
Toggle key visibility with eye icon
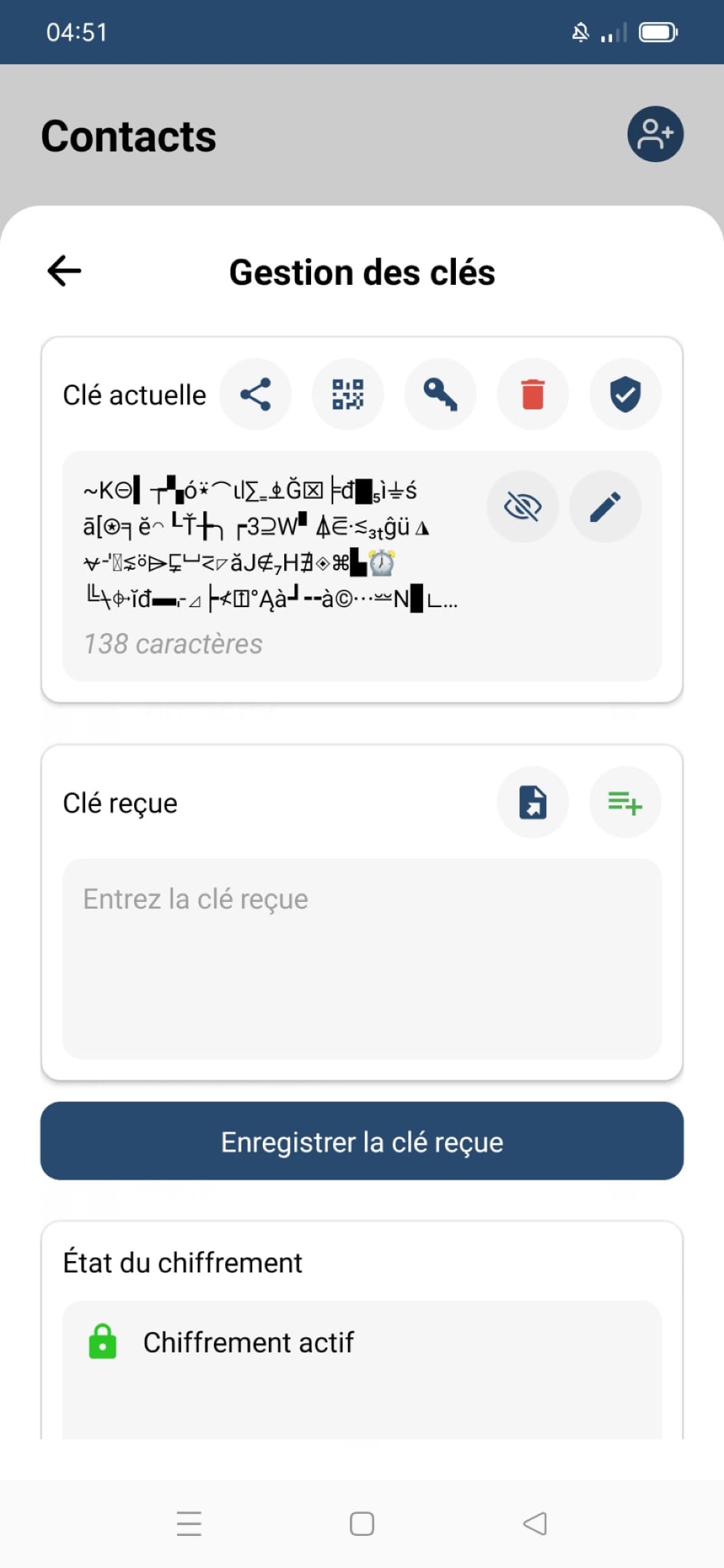[523, 507]
